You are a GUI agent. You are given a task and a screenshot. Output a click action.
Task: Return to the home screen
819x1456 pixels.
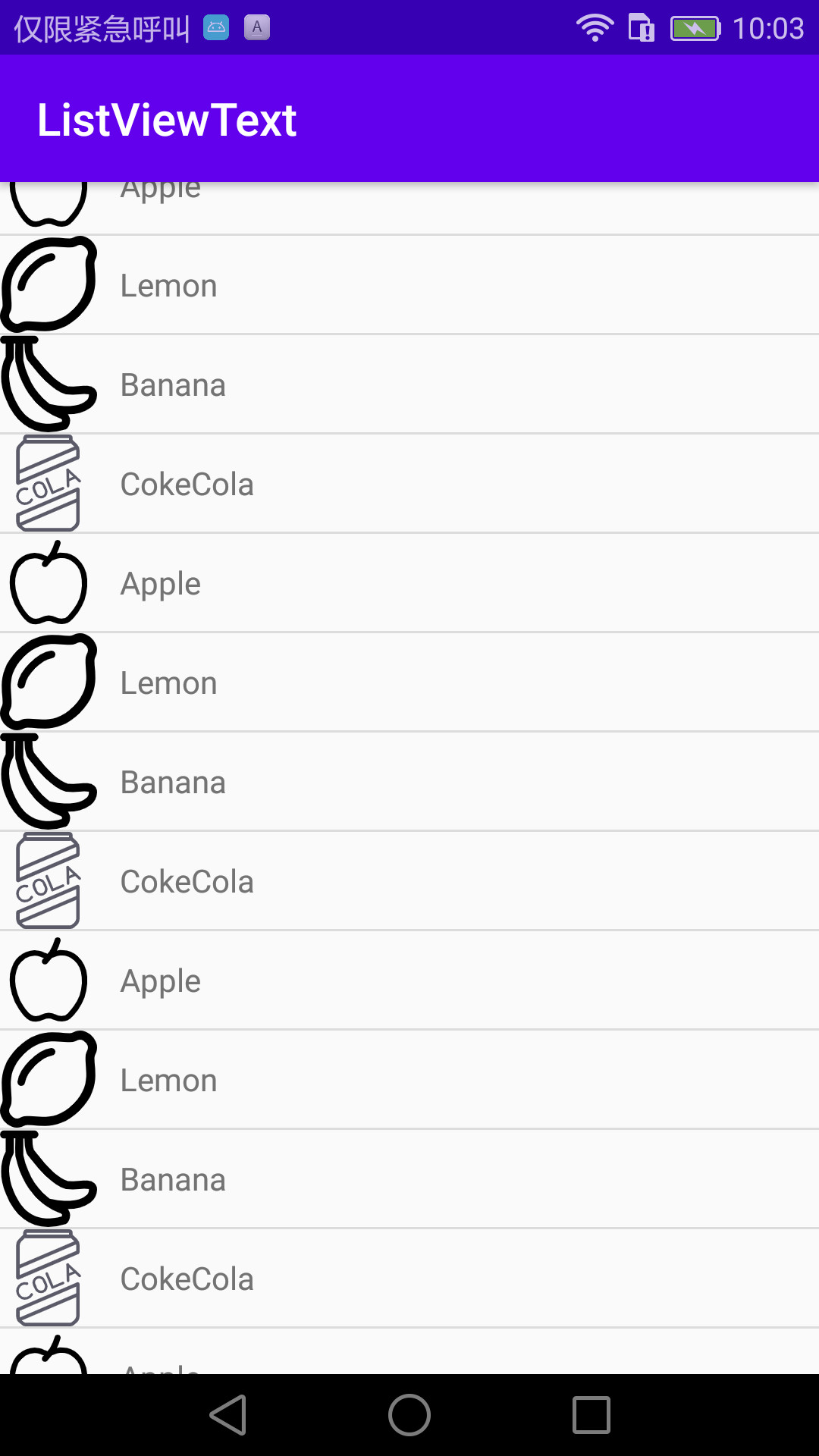409,1415
